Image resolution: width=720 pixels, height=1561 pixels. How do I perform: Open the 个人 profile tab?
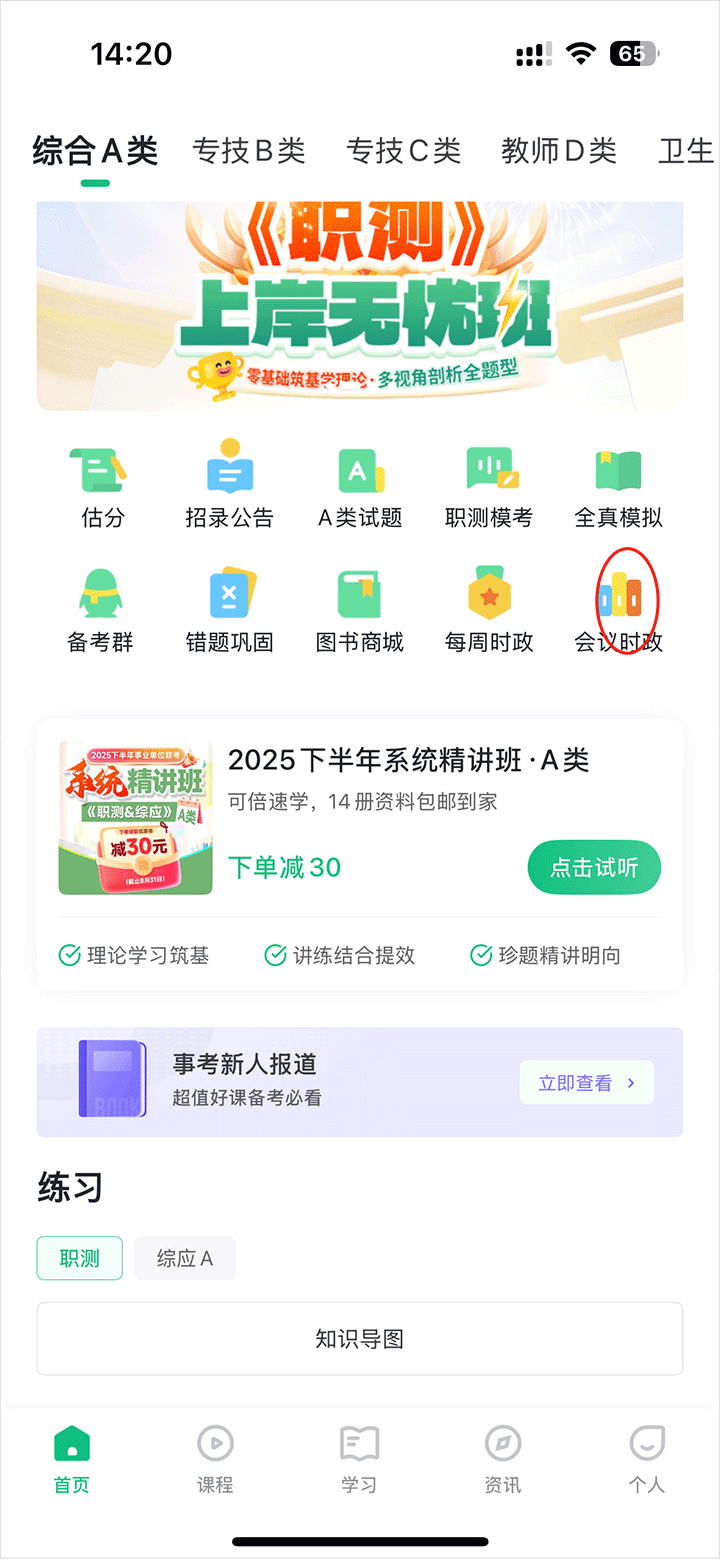click(646, 1460)
